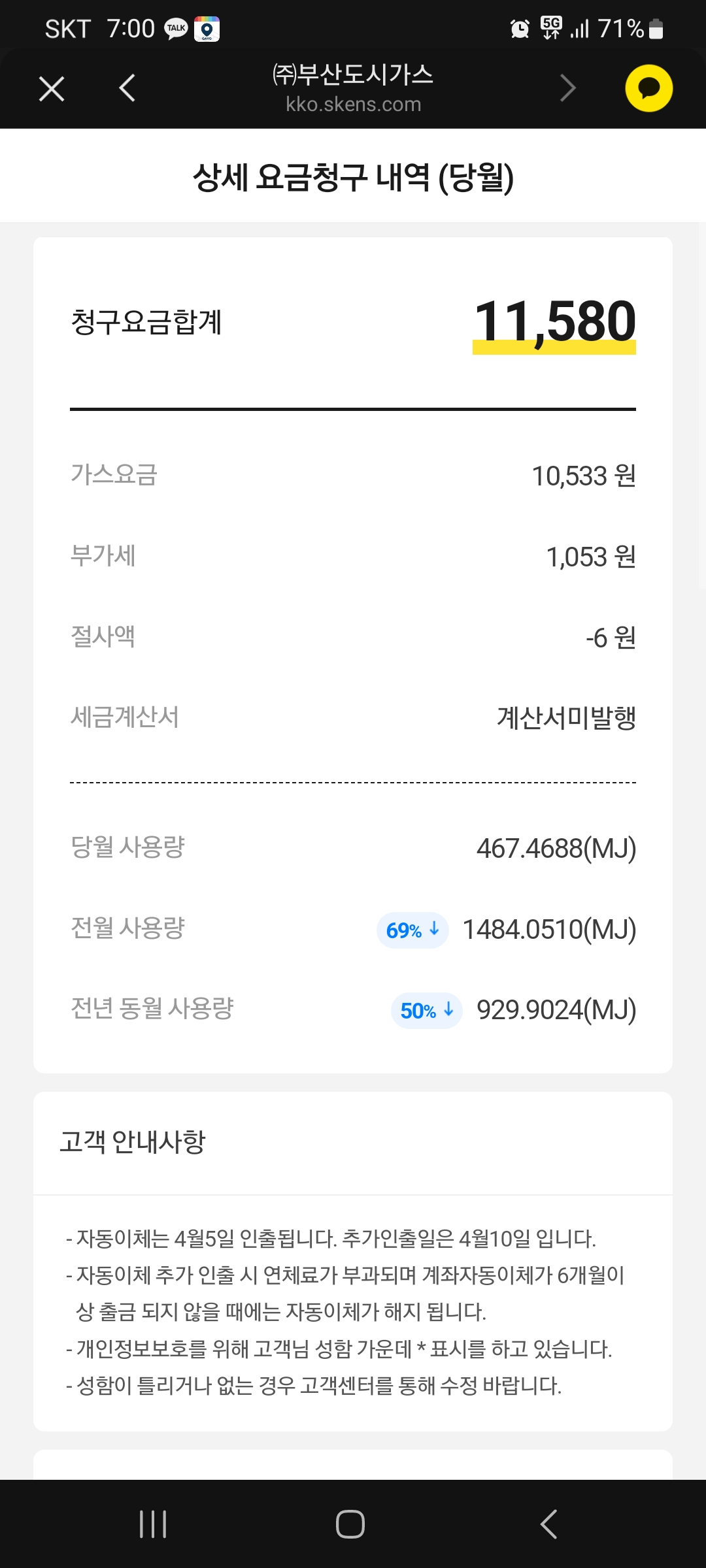Go back to the previous web page
The width and height of the screenshot is (706, 1568).
[127, 88]
